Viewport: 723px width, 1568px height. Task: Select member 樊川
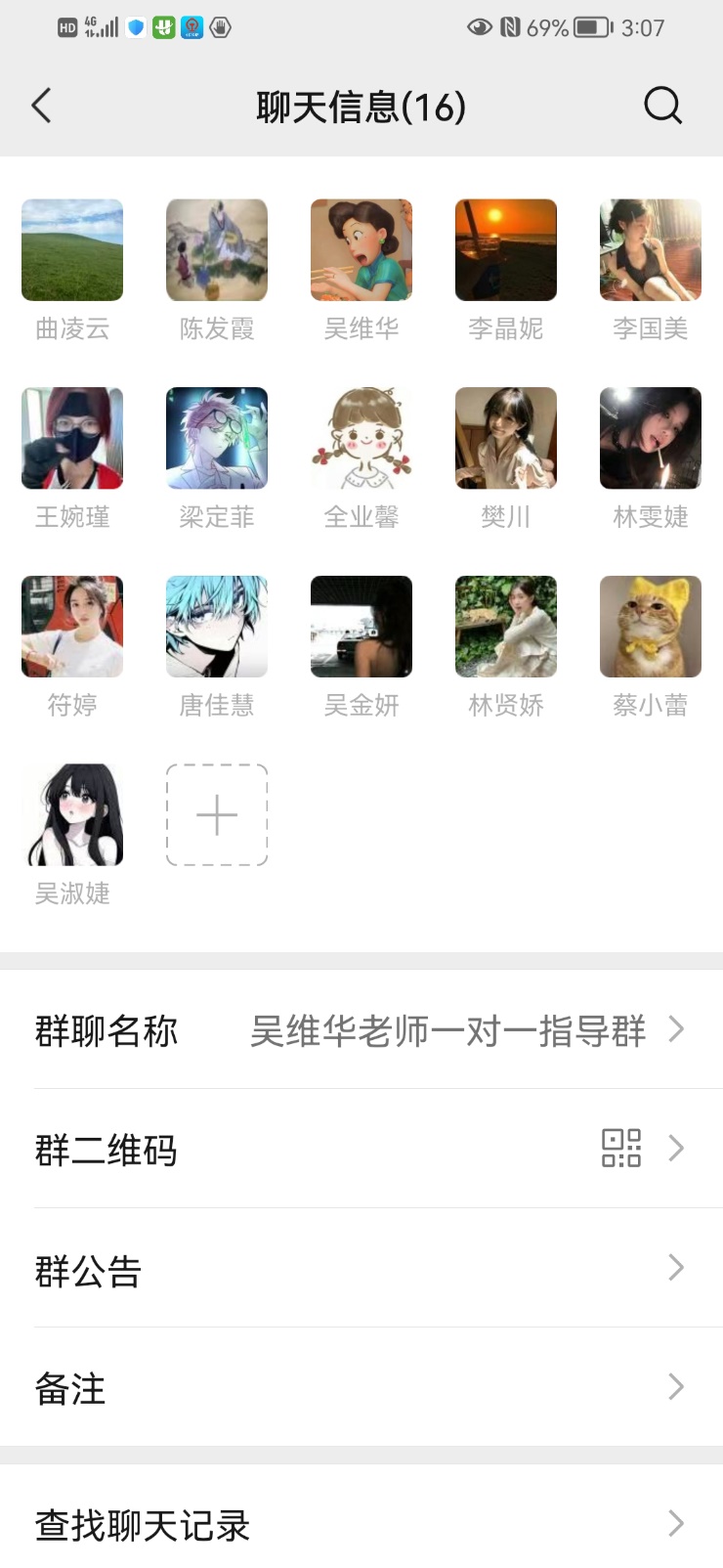point(506,438)
